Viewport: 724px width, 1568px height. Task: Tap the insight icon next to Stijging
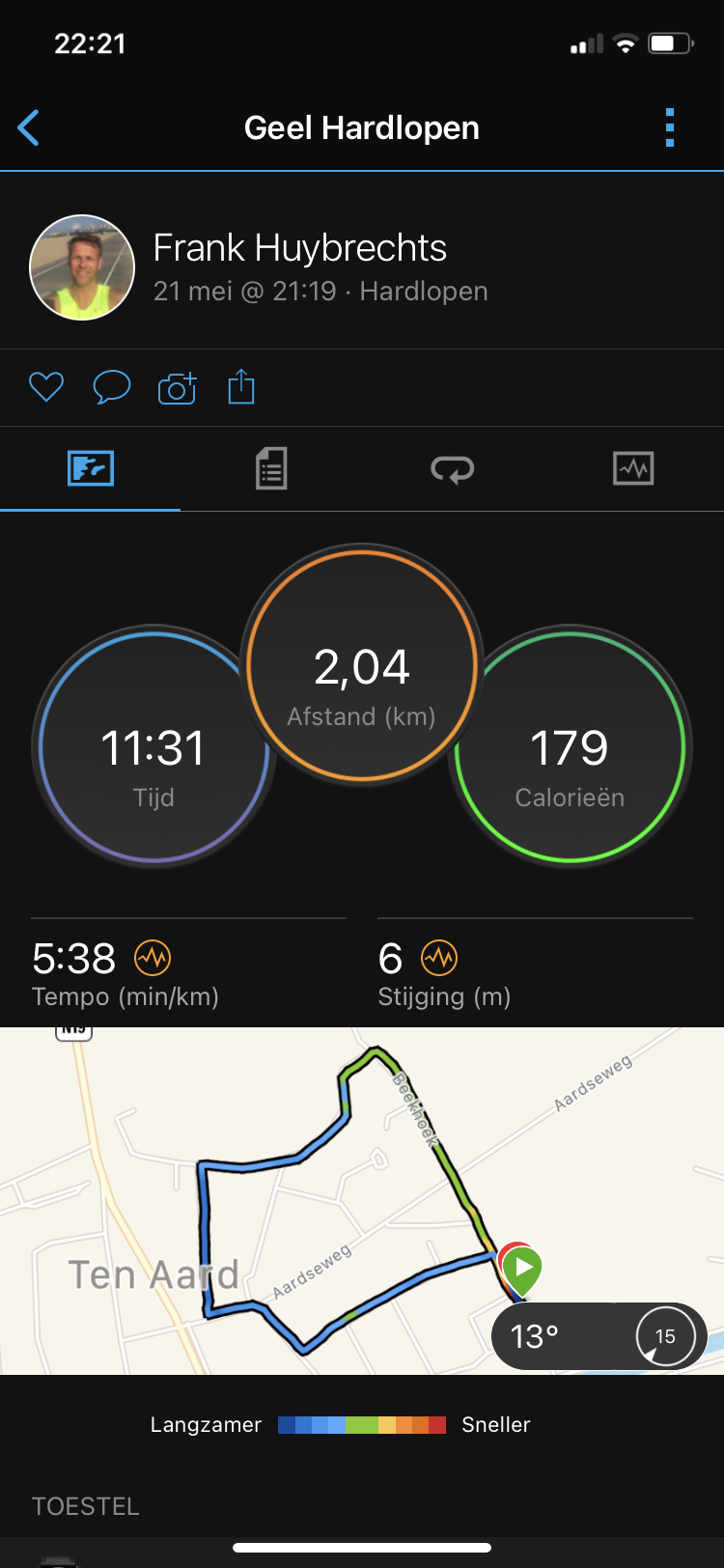(x=439, y=959)
